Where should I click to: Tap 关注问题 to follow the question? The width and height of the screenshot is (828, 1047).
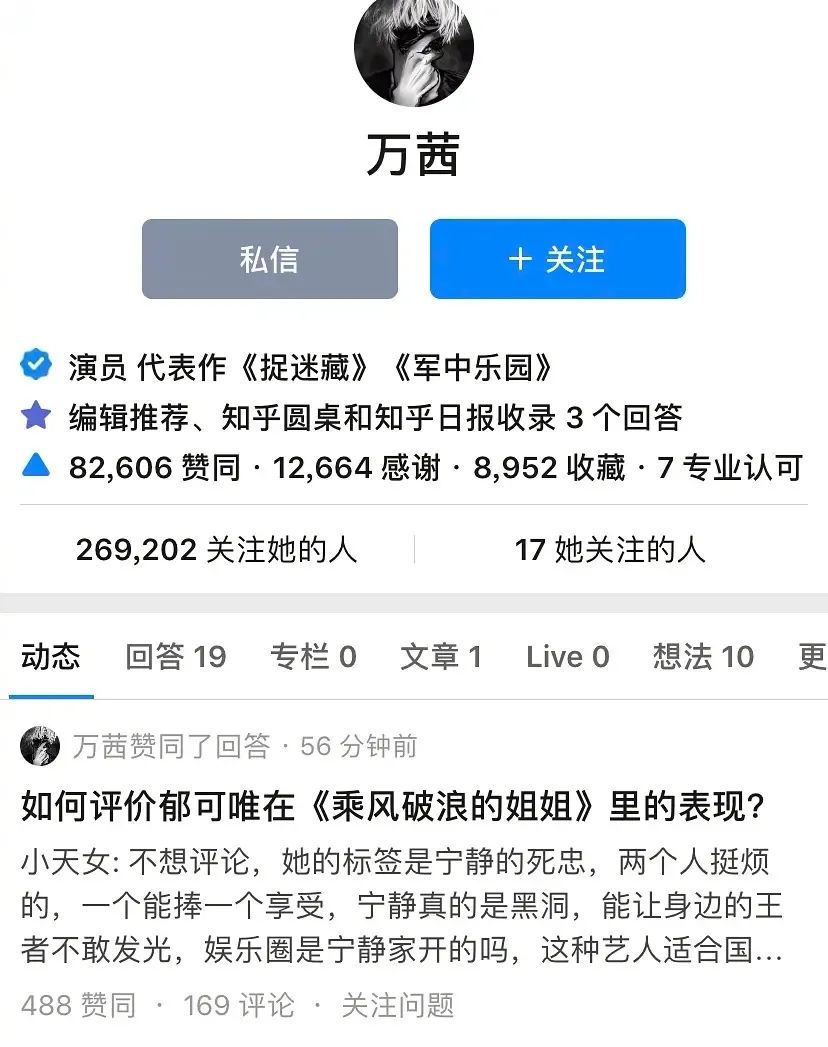398,1005
